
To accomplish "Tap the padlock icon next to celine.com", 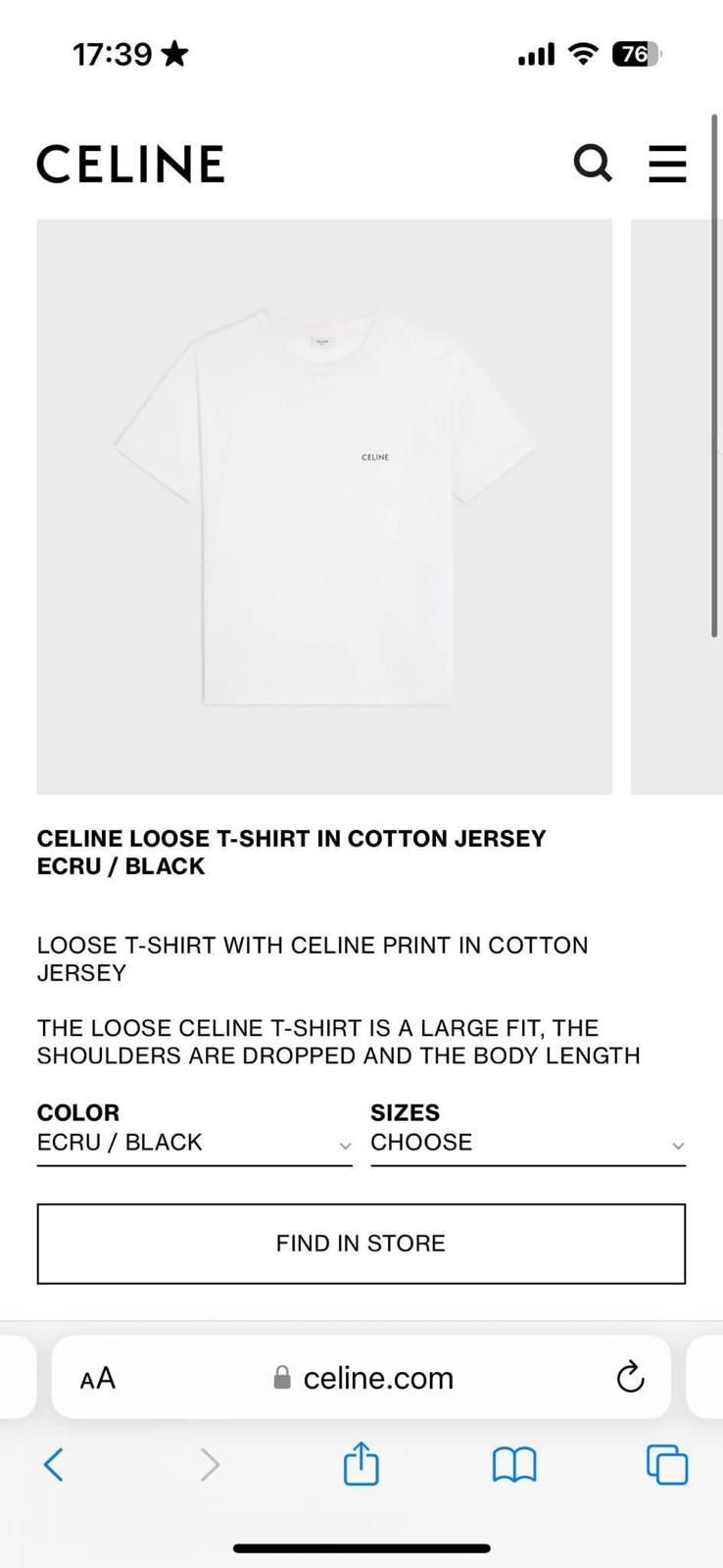I will (282, 1377).
